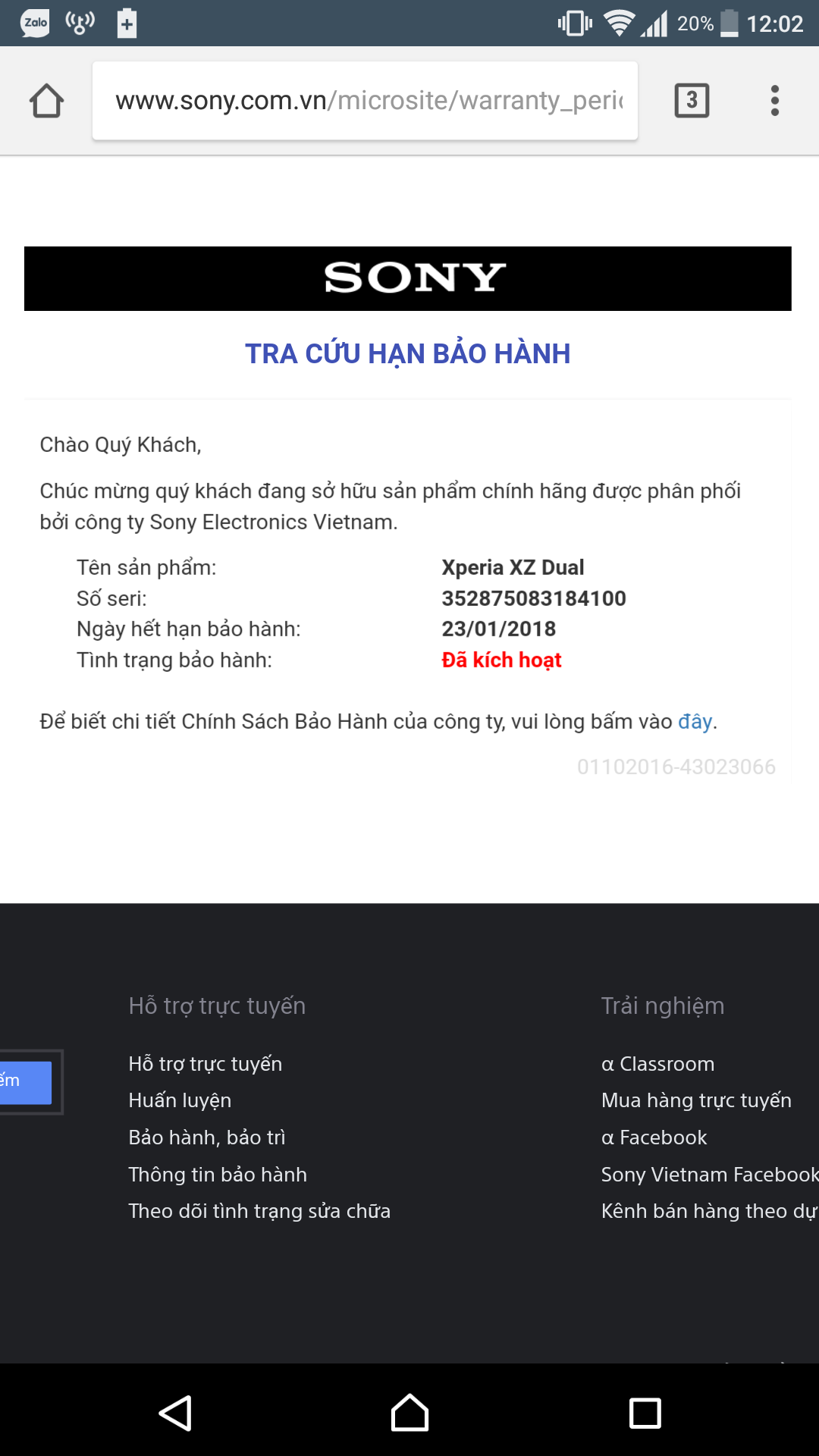
Task: Open the recent apps overview
Action: click(x=645, y=1414)
